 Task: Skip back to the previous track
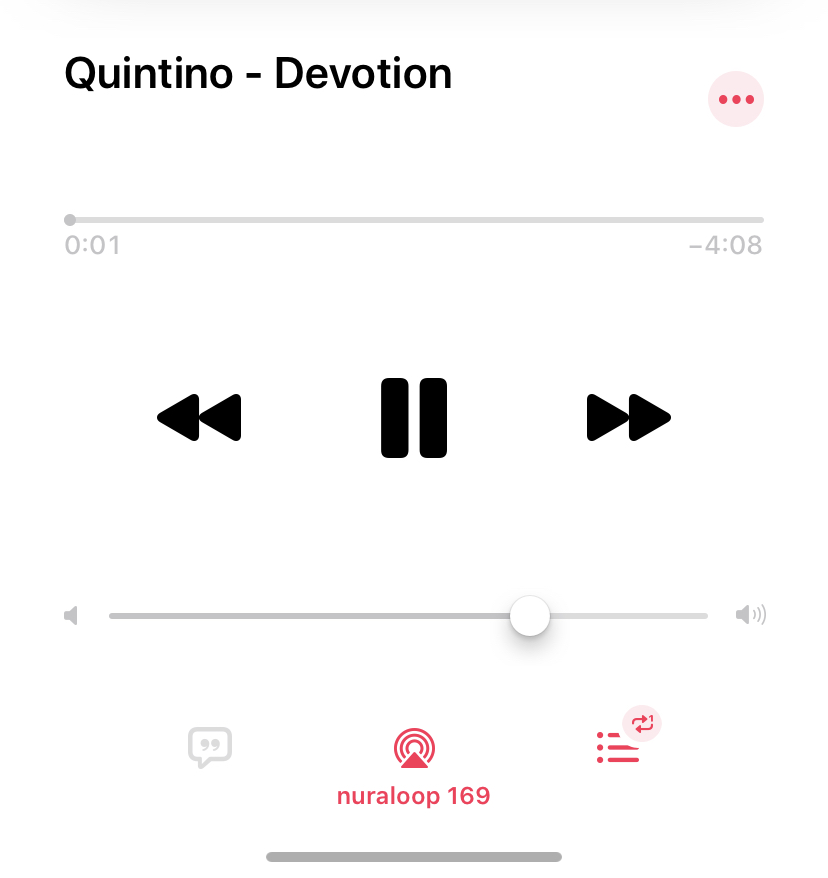click(200, 417)
